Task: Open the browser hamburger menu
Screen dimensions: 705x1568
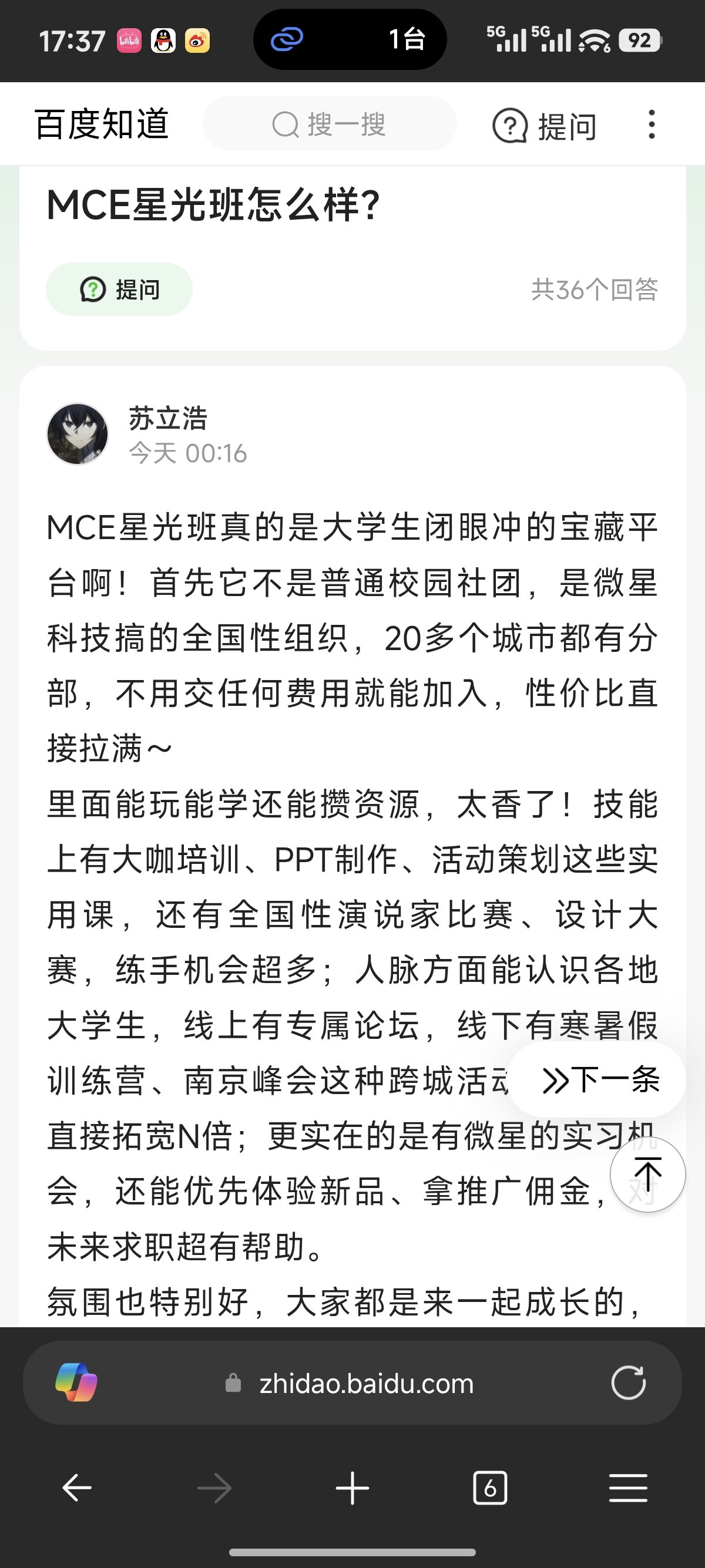Action: coord(627,1488)
